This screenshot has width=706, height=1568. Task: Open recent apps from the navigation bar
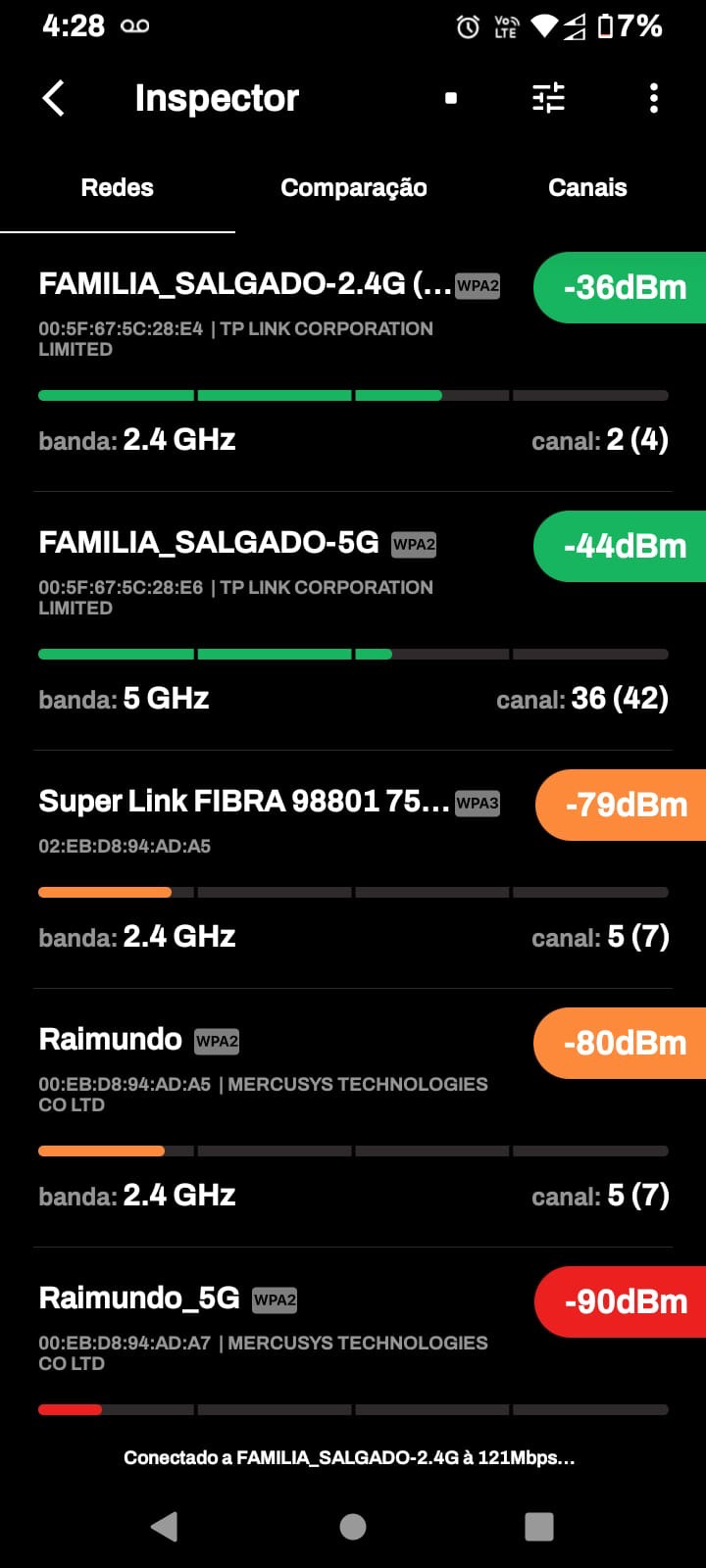click(539, 1526)
